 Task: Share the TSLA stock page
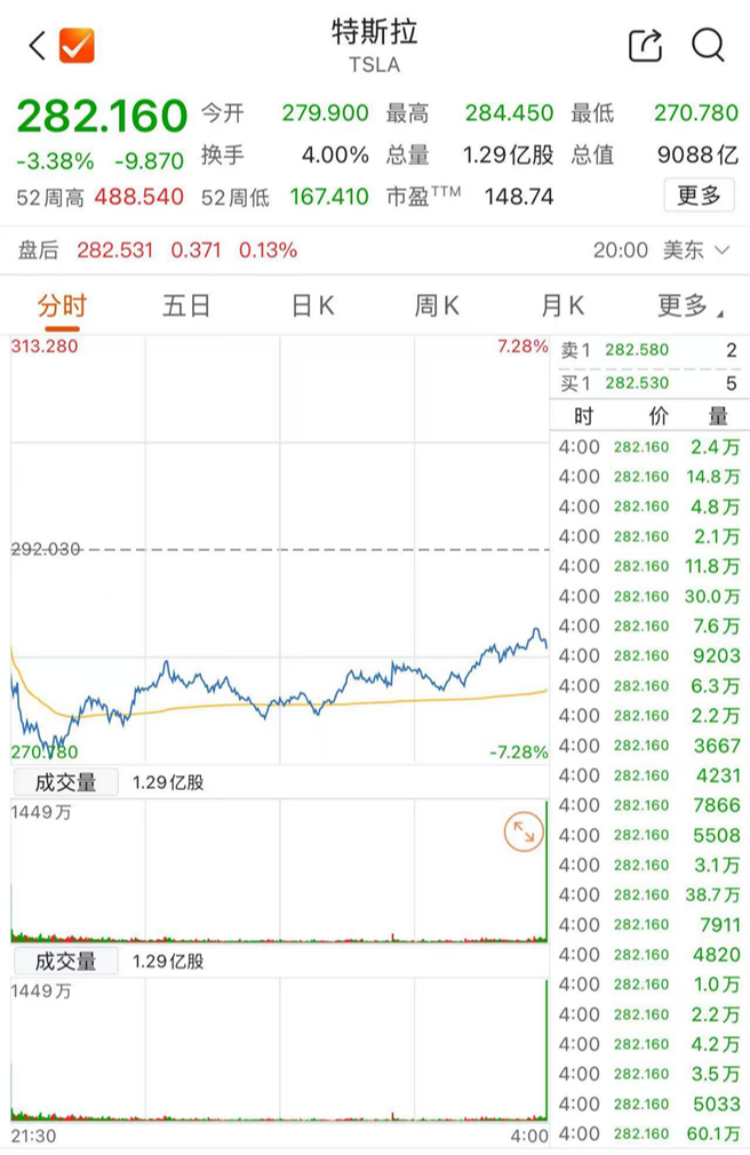645,46
